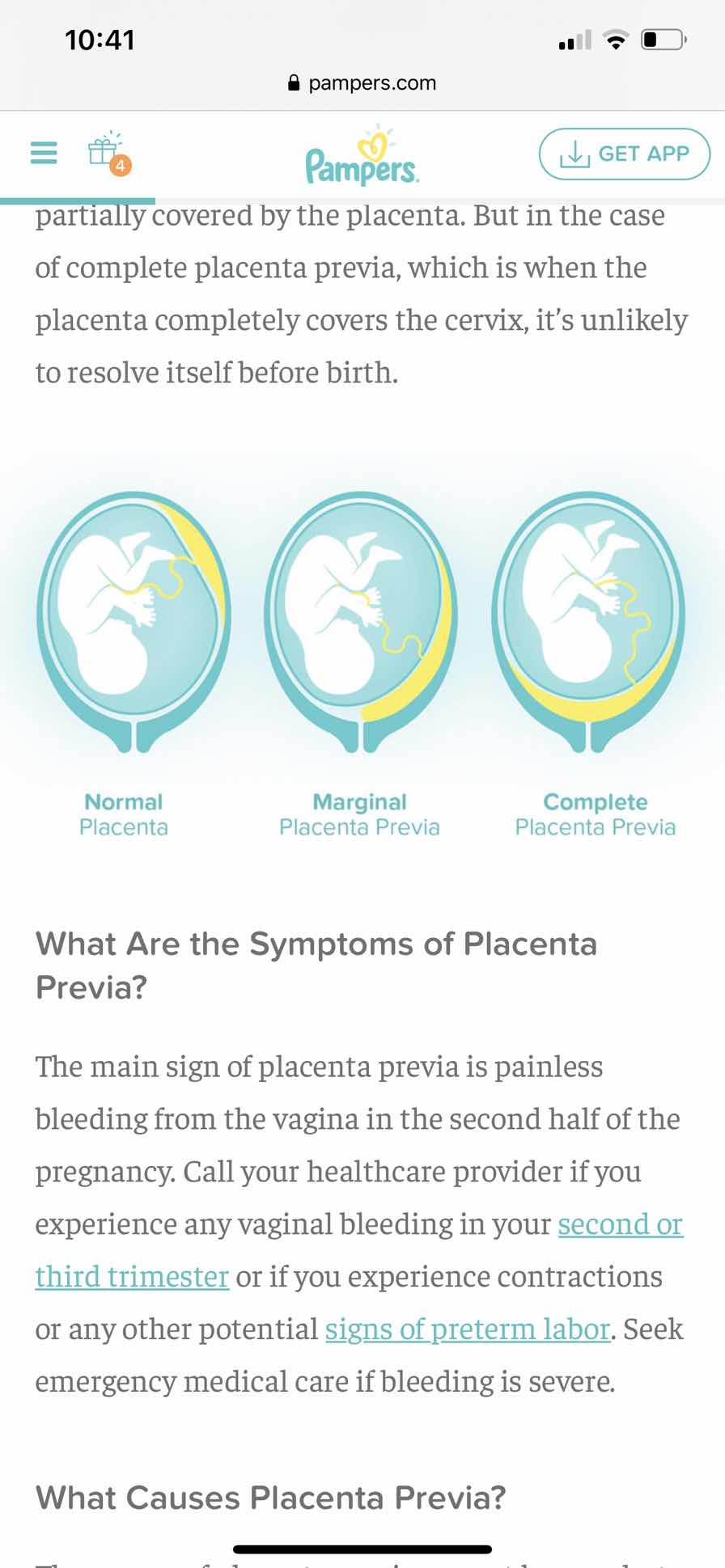Tap the pampers.com address bar
Screen dimensions: 725x1568
click(362, 82)
